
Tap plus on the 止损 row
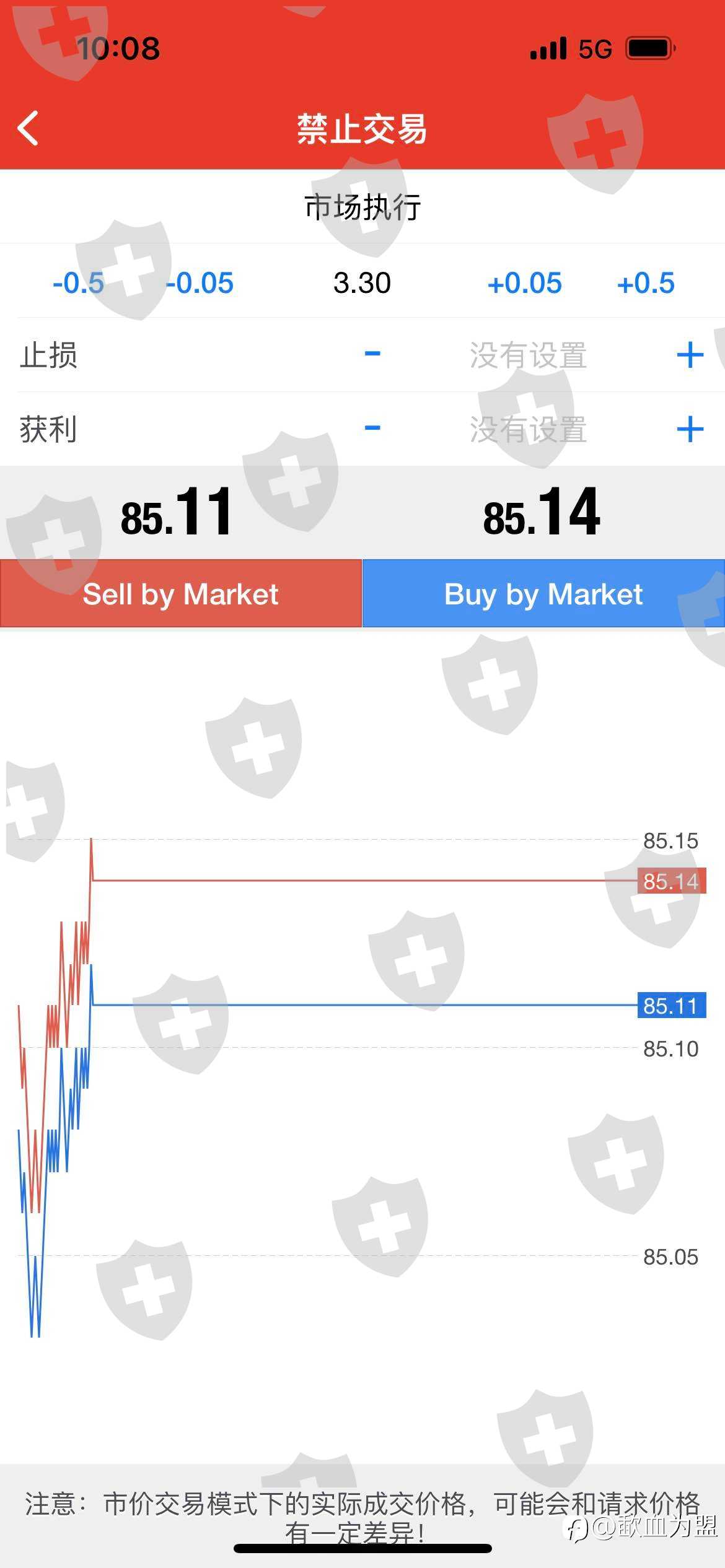(690, 355)
